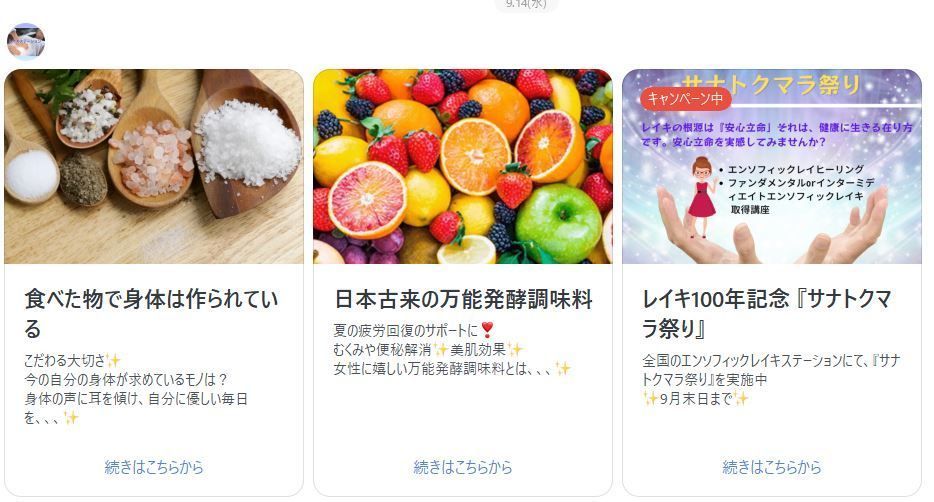Tap 続きはこちらから under the サナトクマラ祭り card
934x502 pixels.
pos(771,467)
